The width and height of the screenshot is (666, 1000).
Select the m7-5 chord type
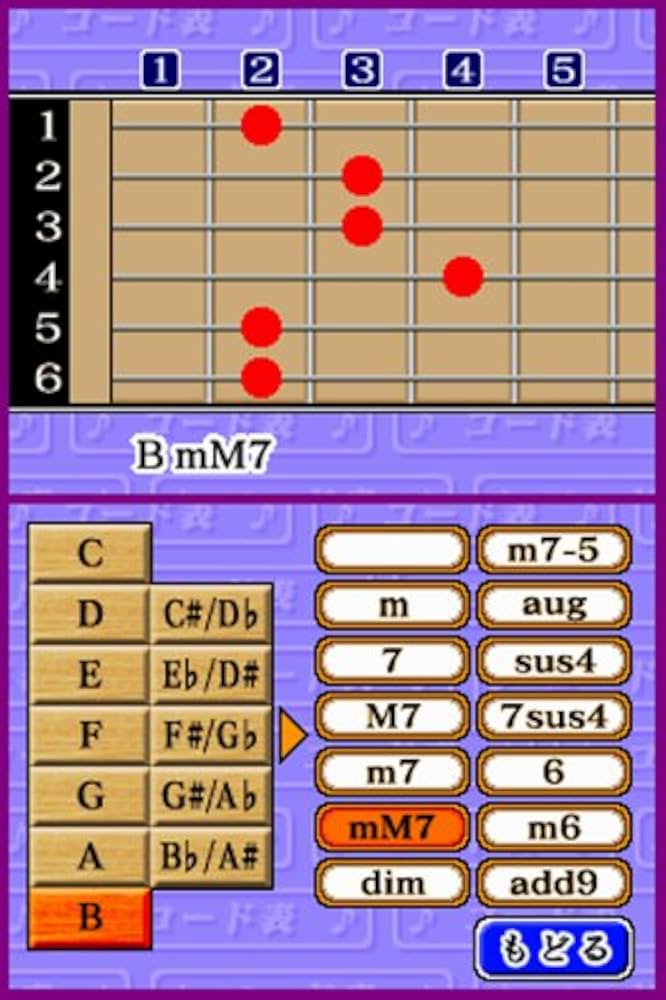click(554, 549)
